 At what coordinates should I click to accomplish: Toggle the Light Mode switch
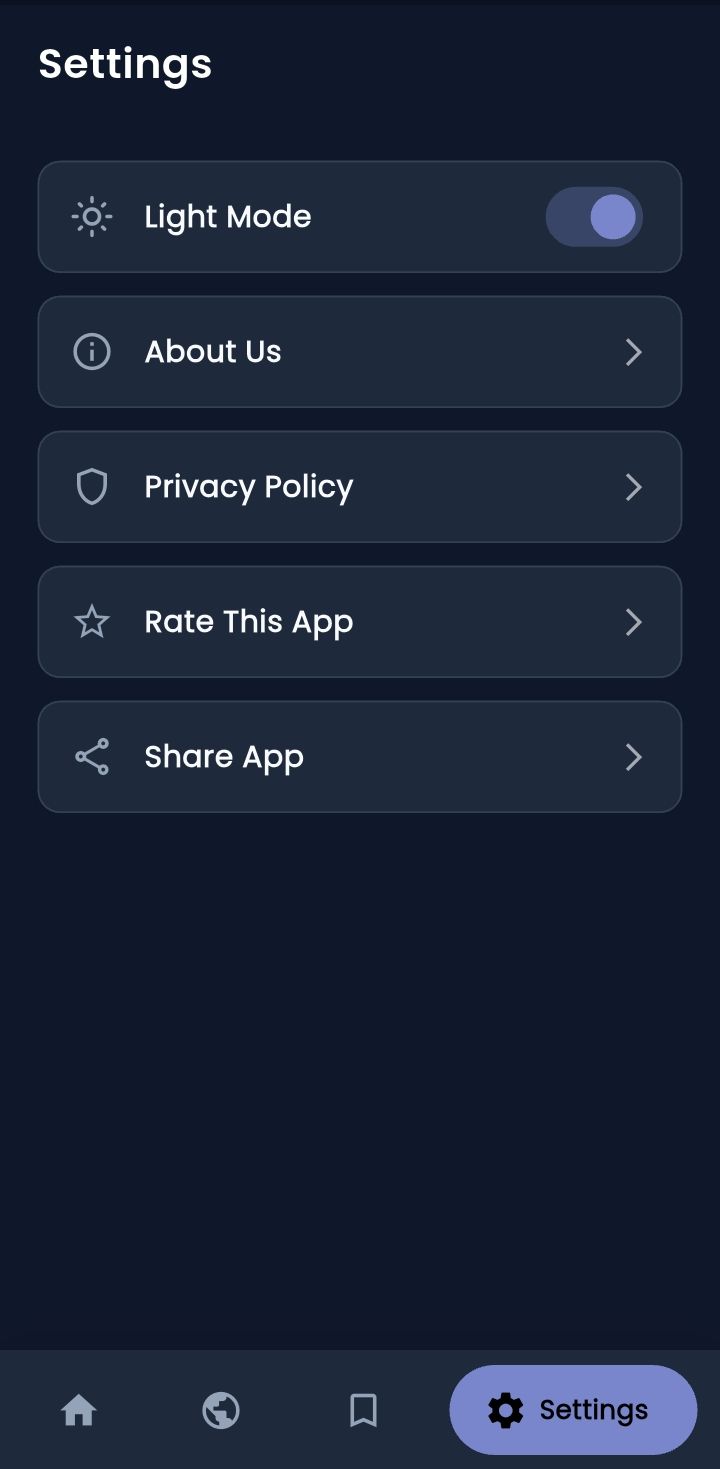594,217
